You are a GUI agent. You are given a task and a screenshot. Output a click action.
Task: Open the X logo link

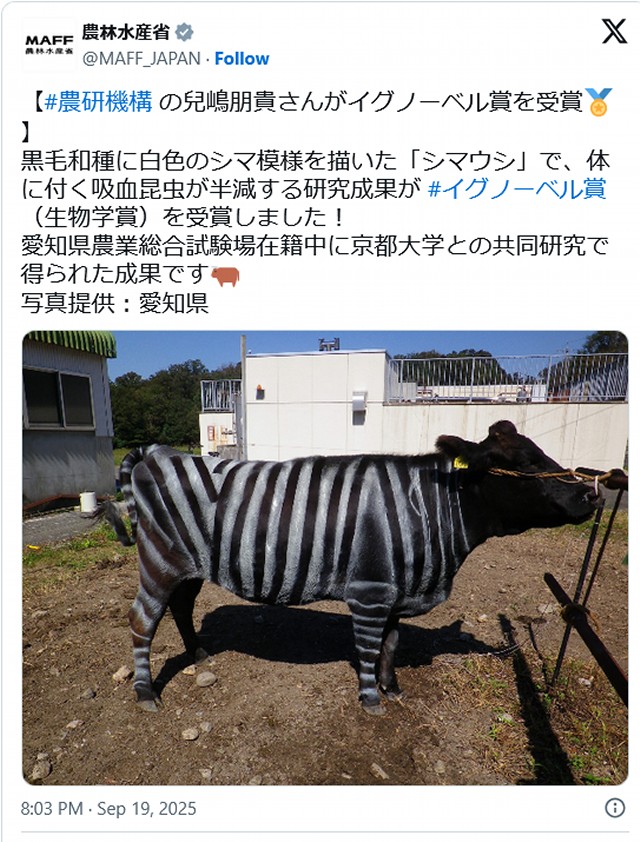[614, 31]
